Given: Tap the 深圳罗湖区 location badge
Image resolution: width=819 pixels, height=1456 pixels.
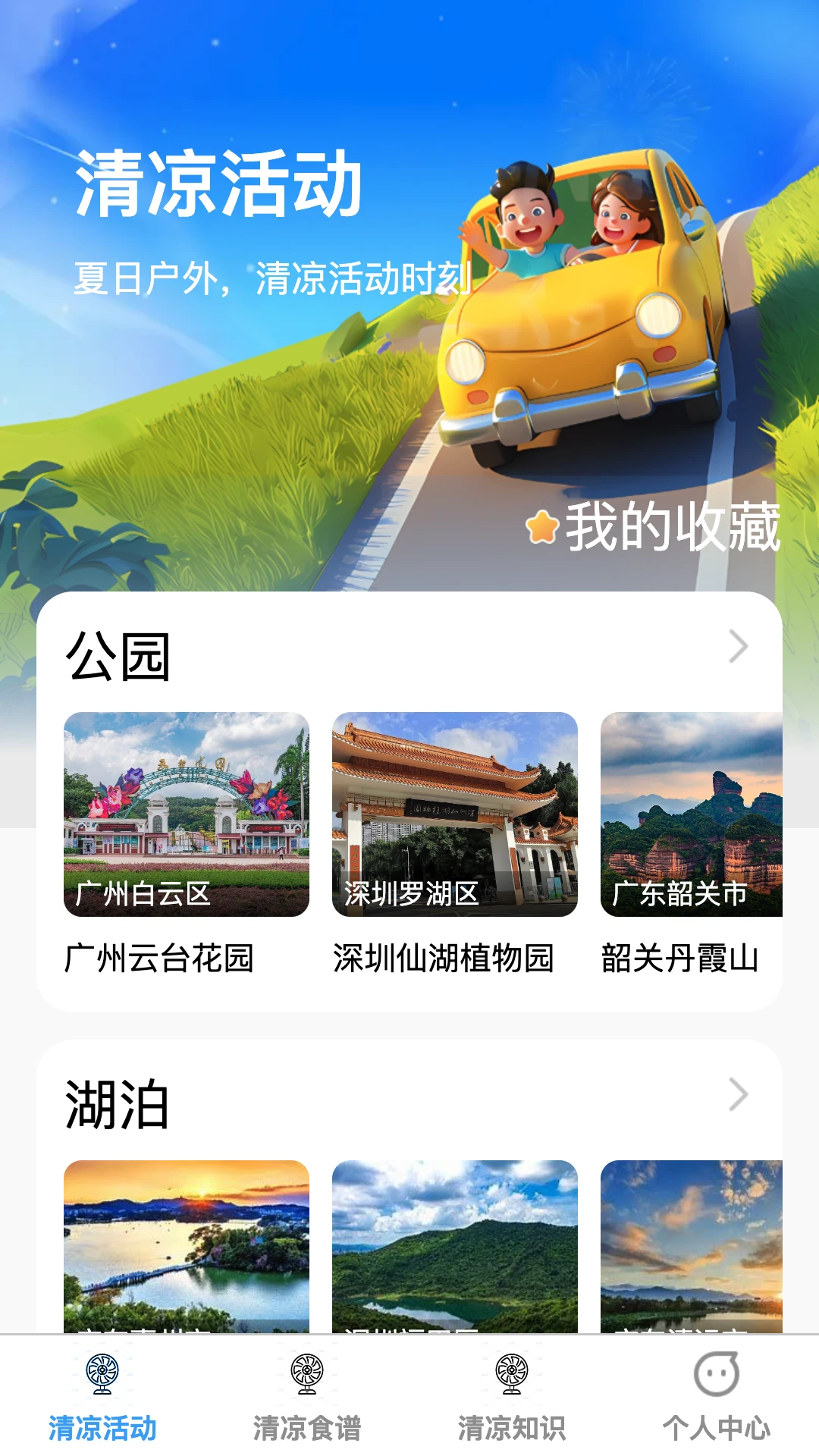Looking at the screenshot, I should [x=412, y=896].
